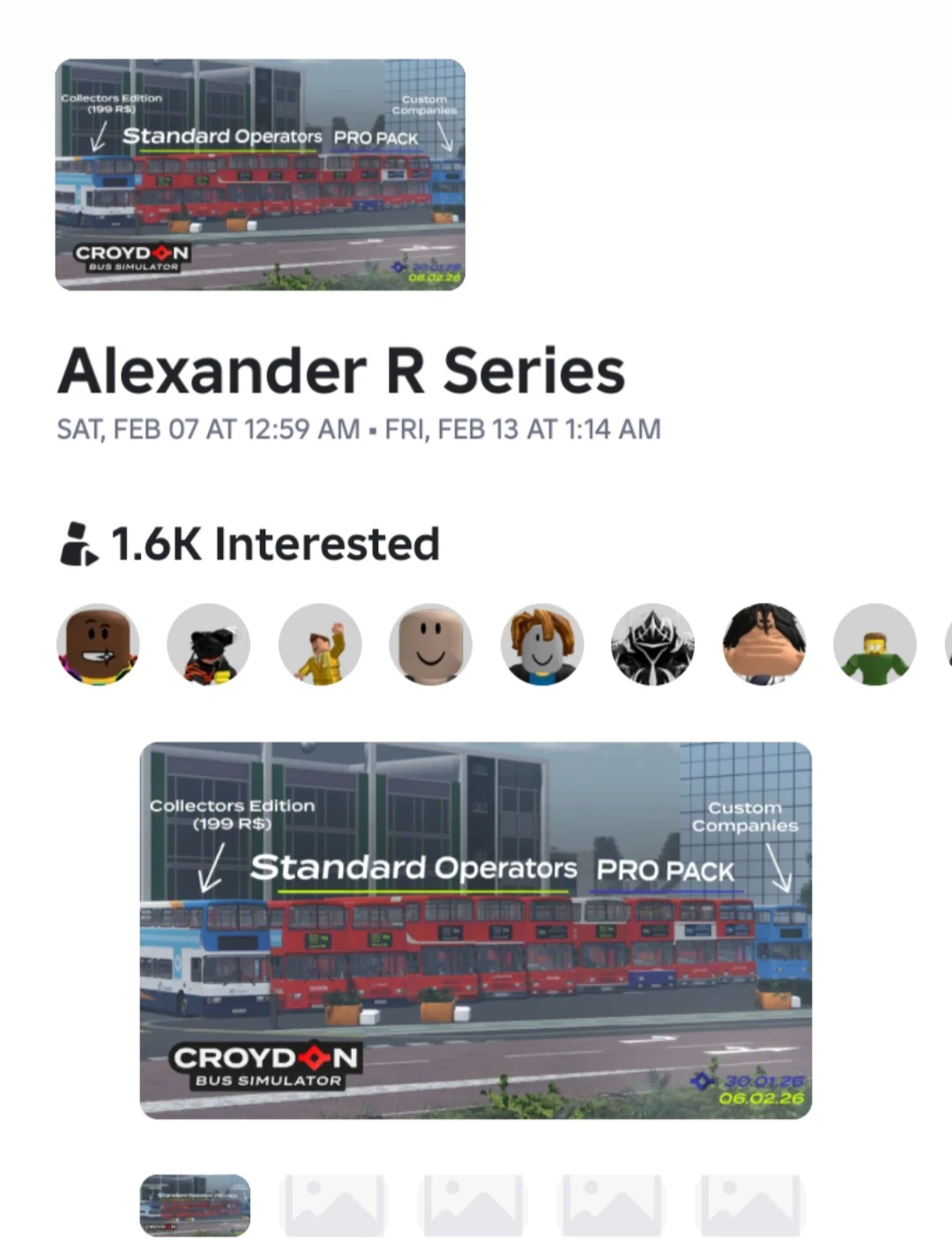View the brown grinning face avatar's profile
Image resolution: width=952 pixels, height=1259 pixels.
click(98, 644)
